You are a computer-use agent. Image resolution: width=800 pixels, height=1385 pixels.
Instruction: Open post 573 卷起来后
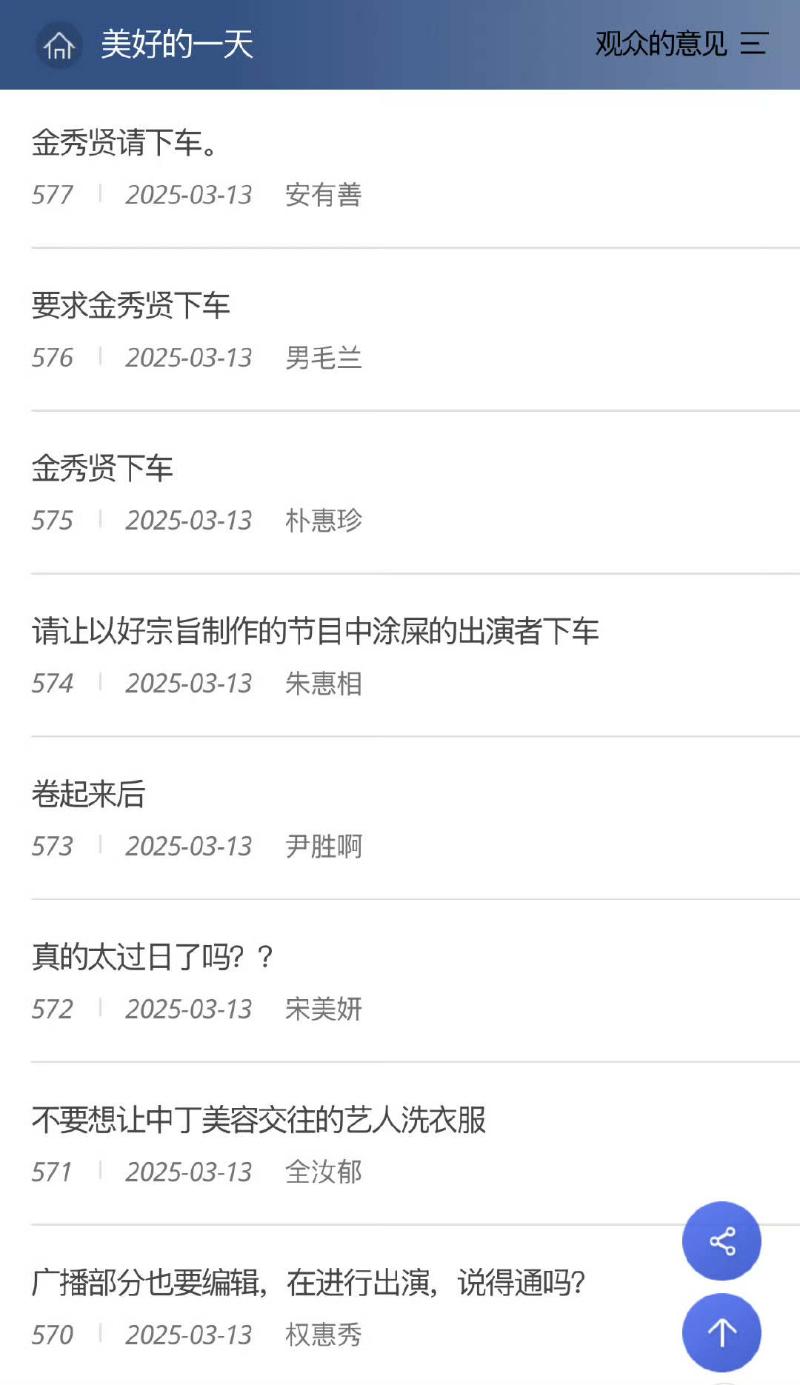[88, 794]
